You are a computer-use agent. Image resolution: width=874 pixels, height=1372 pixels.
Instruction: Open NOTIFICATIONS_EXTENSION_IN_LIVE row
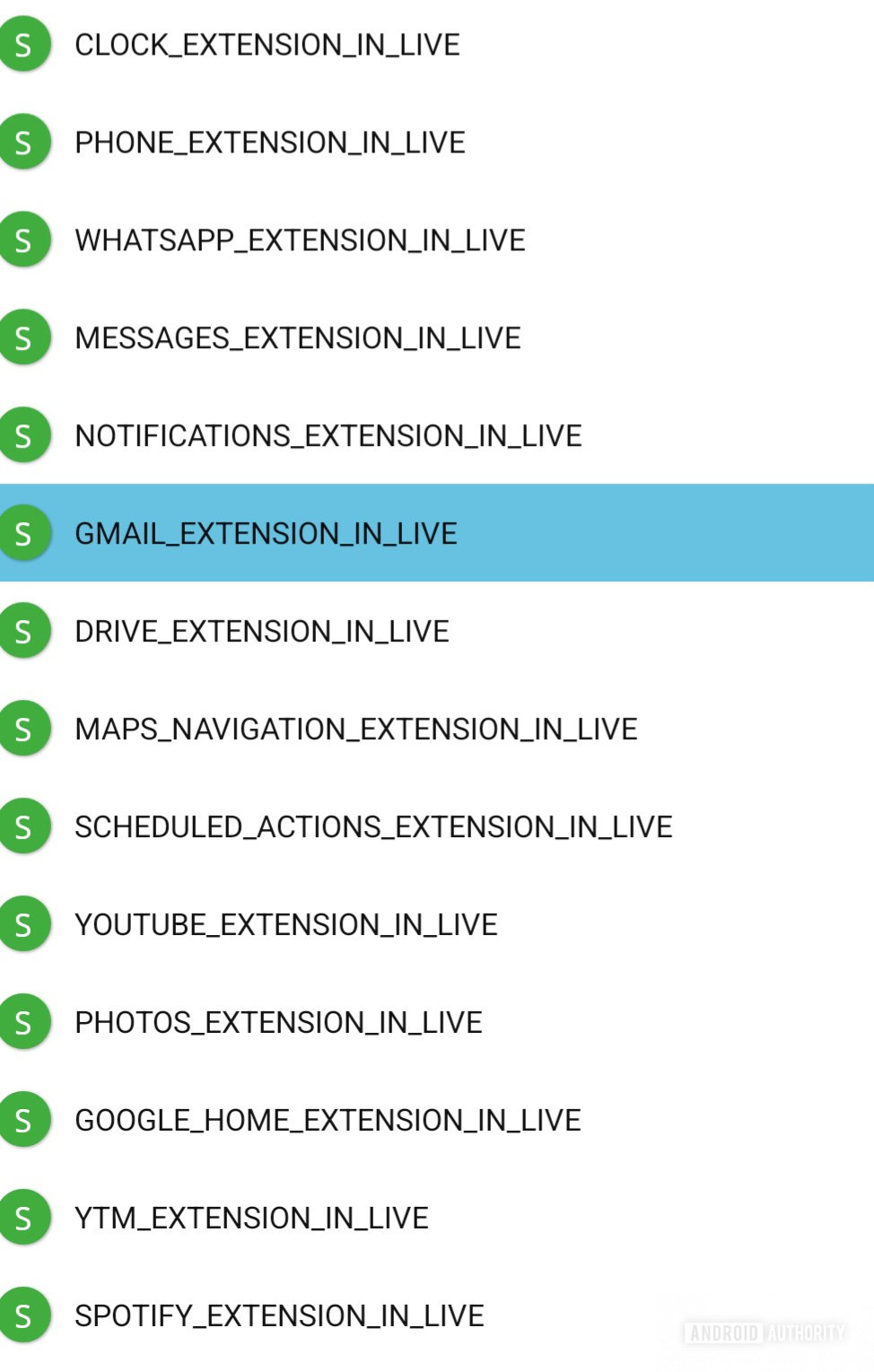tap(328, 436)
